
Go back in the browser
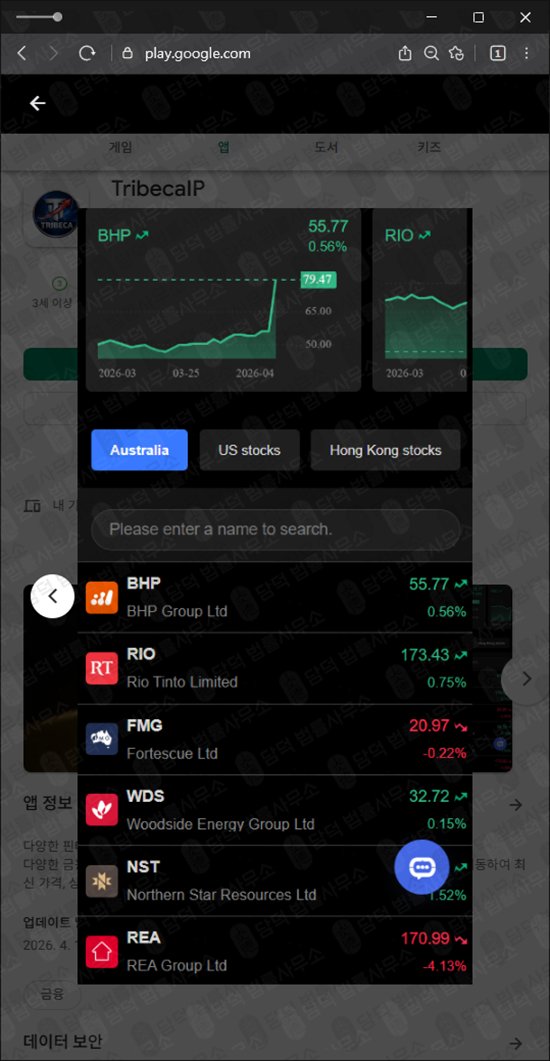pyautogui.click(x=22, y=53)
